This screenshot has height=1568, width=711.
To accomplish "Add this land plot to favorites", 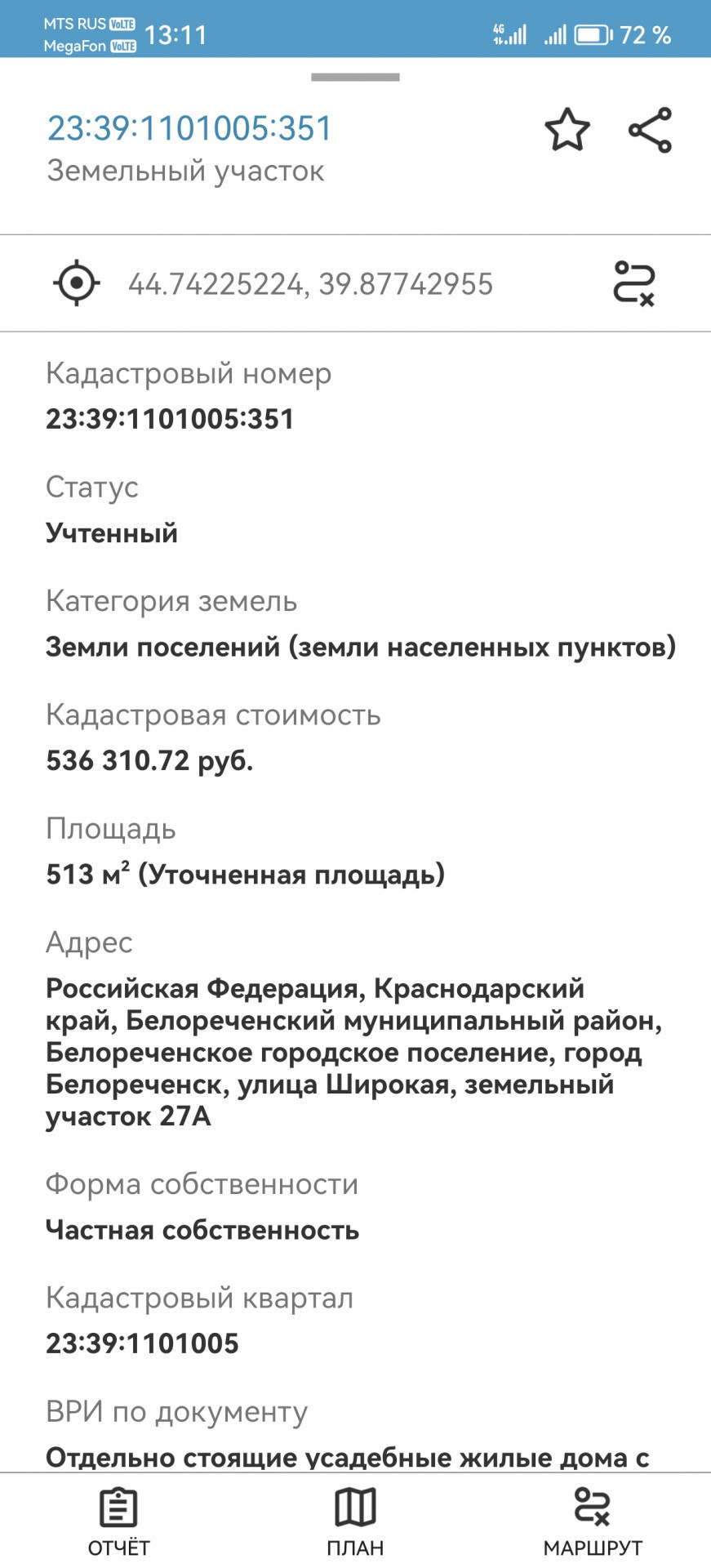I will 567,130.
